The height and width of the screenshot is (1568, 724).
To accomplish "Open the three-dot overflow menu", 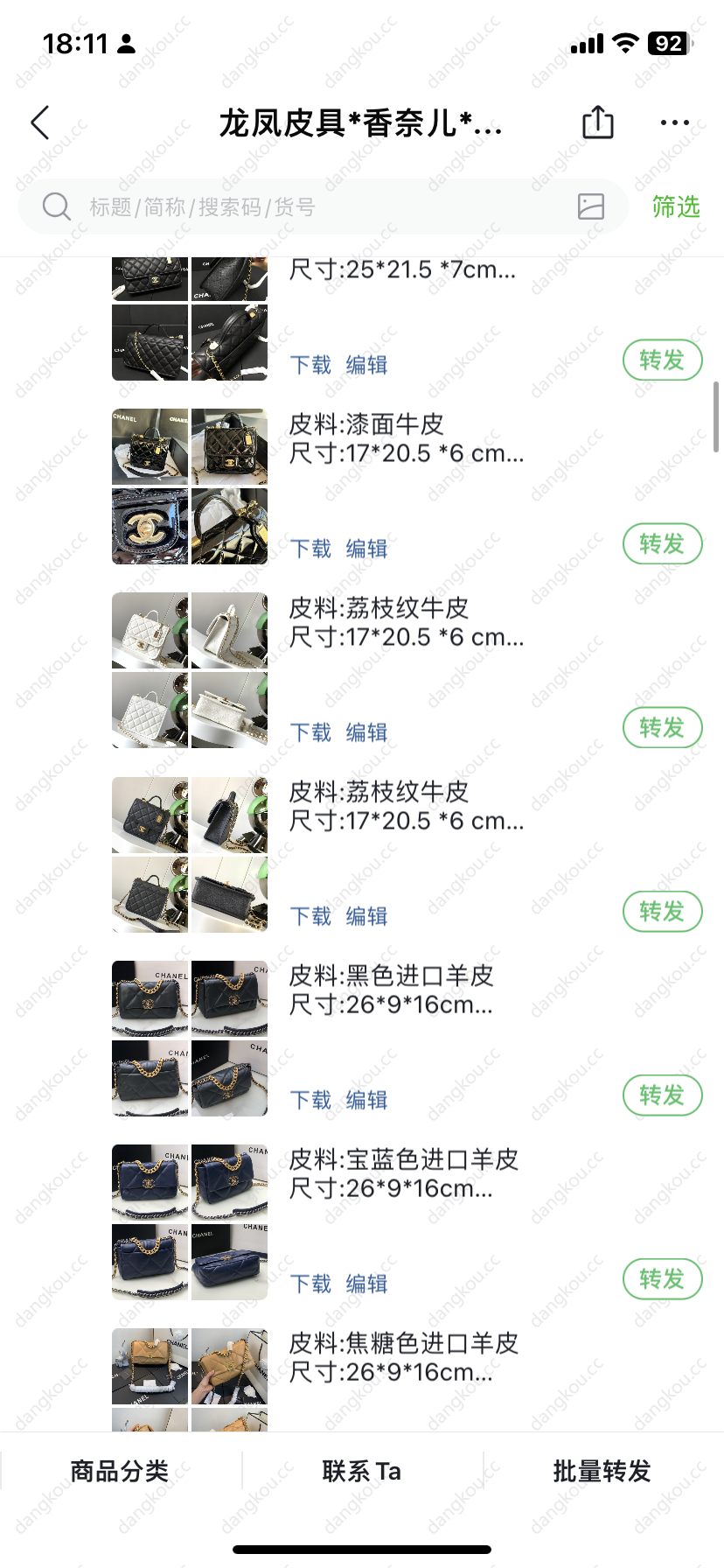I will tap(674, 122).
